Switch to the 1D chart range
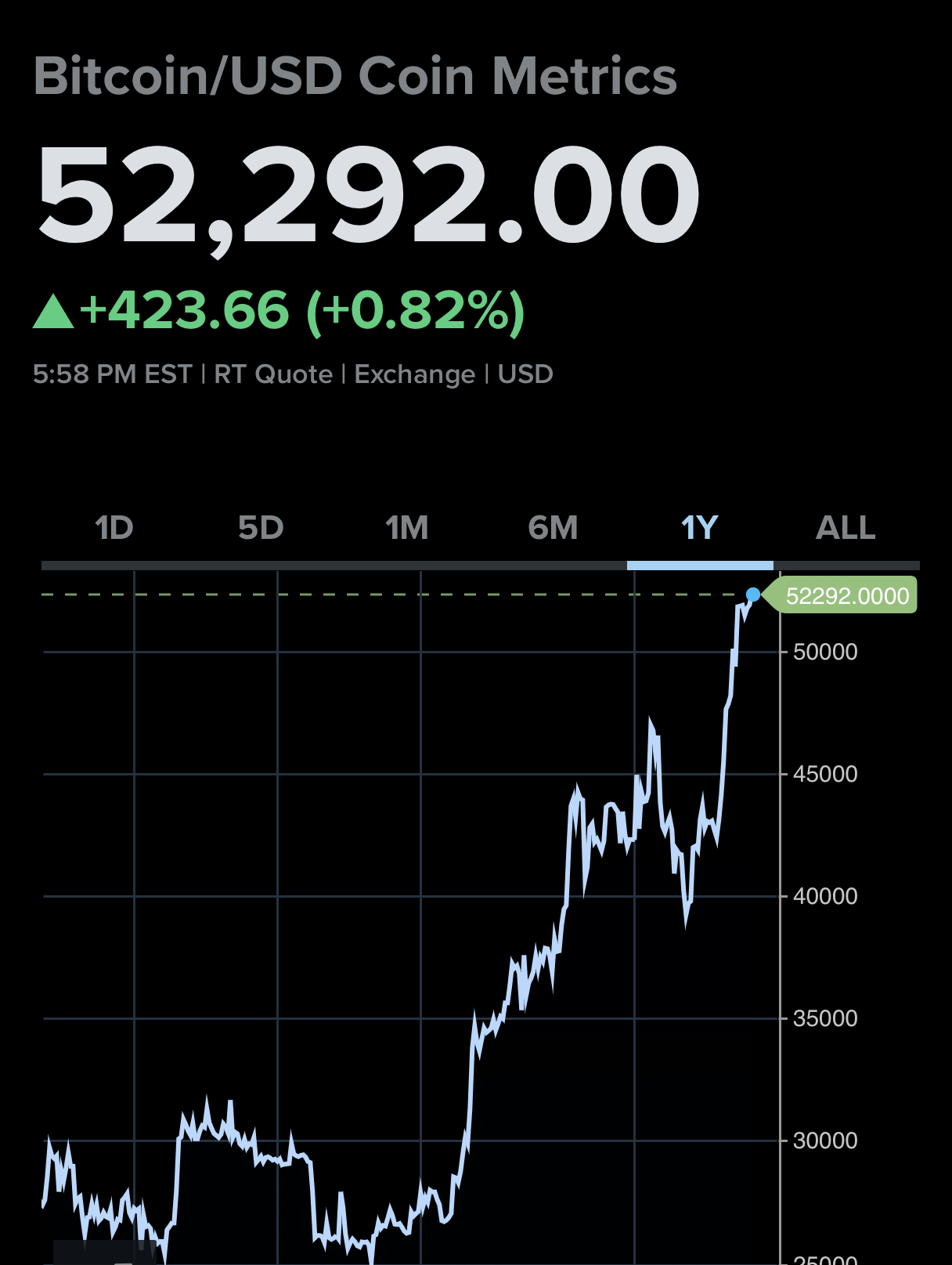 coord(114,528)
